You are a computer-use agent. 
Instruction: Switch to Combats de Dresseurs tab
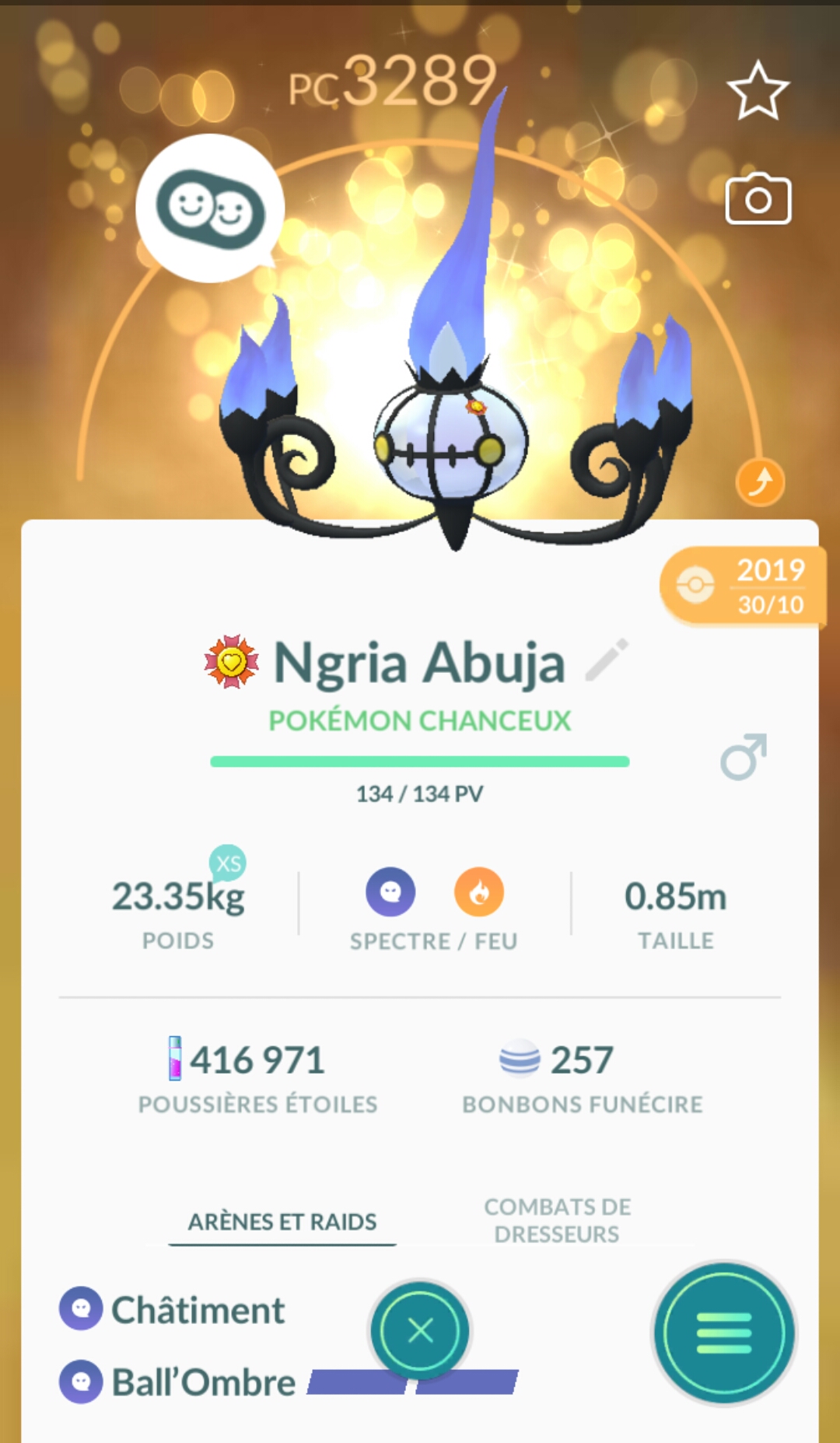click(x=557, y=1220)
